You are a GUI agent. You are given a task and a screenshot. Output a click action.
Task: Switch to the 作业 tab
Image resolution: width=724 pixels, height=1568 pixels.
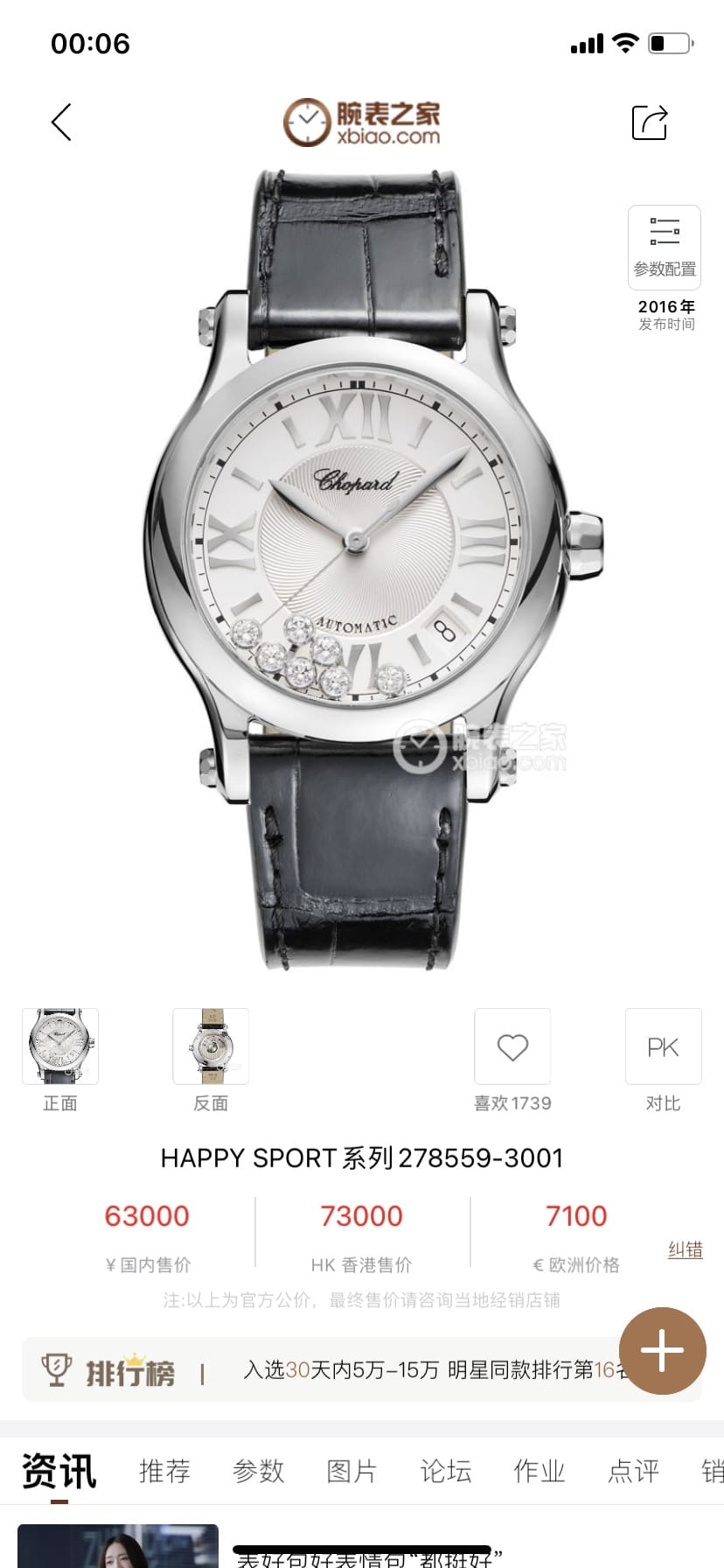[539, 1471]
